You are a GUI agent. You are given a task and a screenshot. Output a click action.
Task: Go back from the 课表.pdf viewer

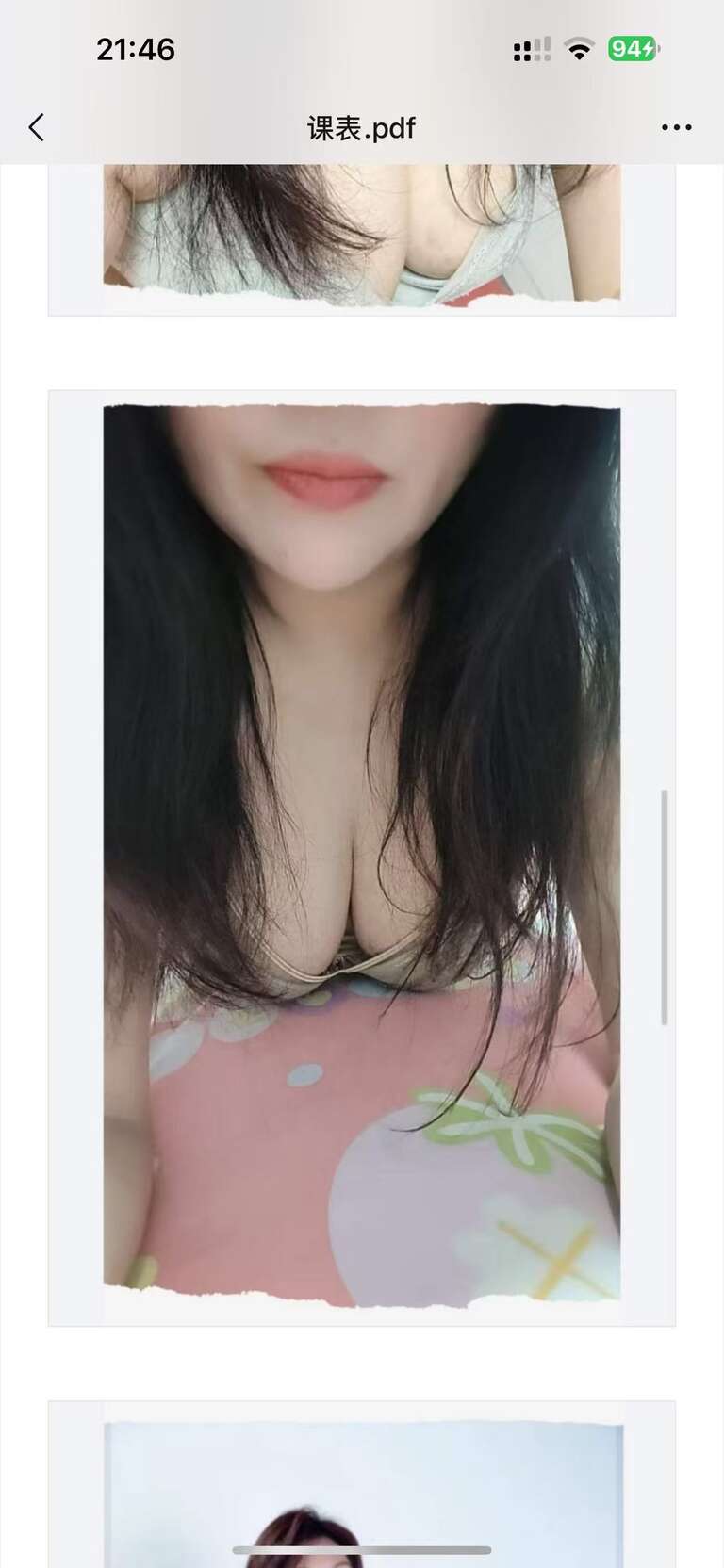37,127
